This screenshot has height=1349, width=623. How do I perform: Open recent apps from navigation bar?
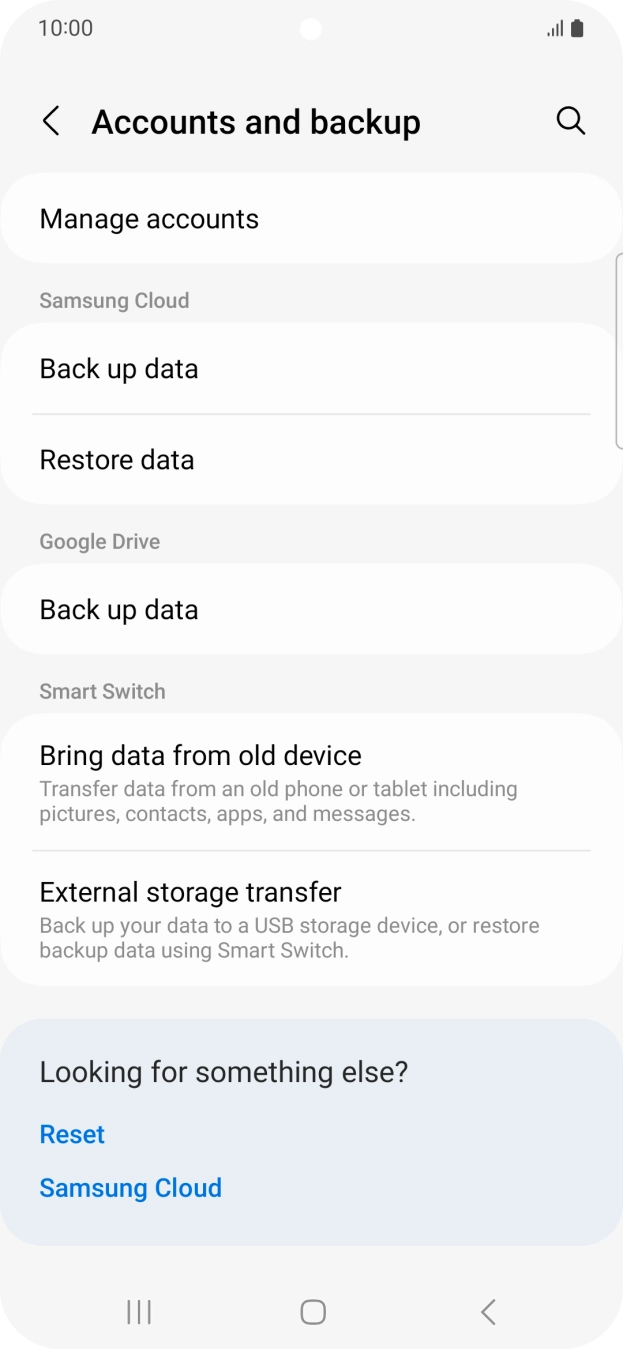(139, 1312)
